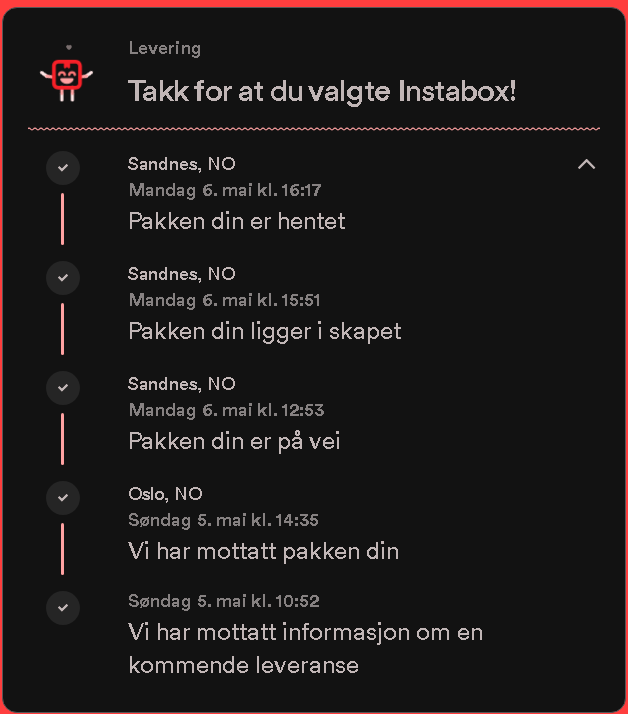
Task: Collapse the delivery tracking timeline
Action: click(586, 165)
